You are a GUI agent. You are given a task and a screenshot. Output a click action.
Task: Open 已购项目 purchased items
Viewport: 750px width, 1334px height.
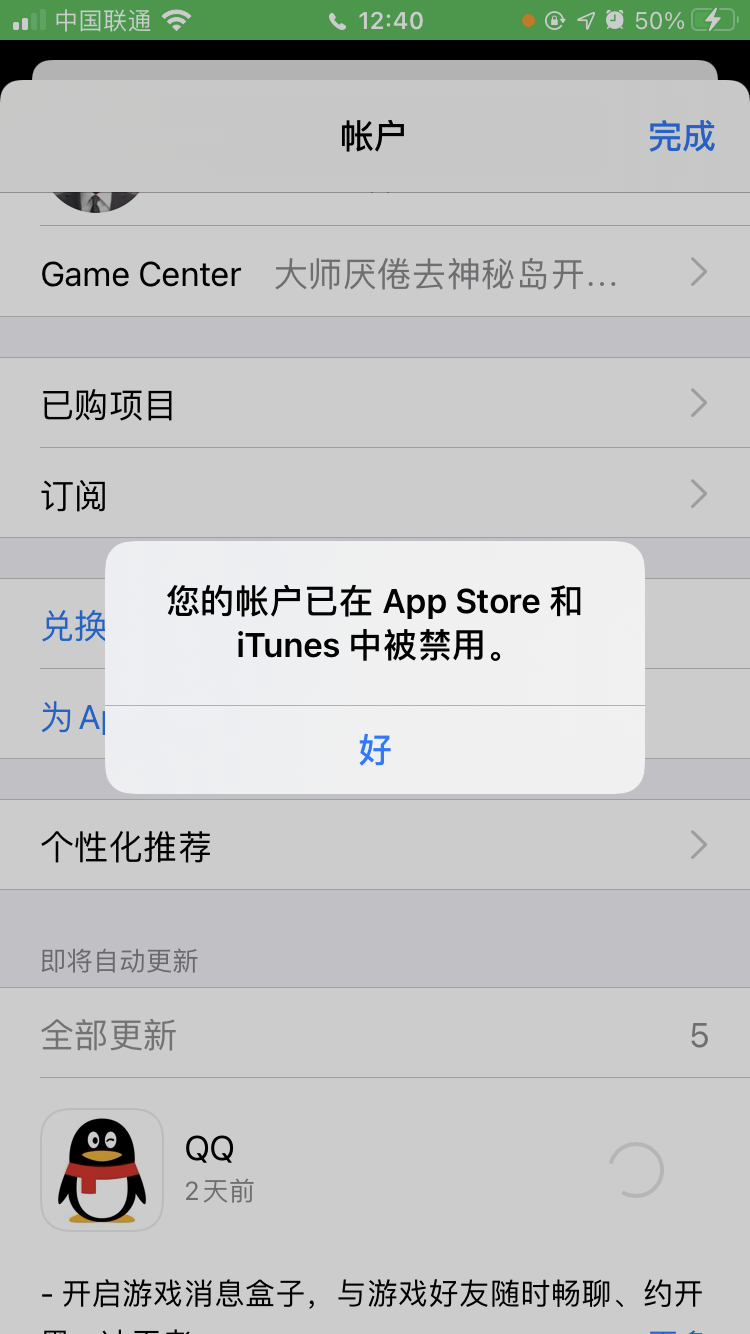(x=375, y=404)
